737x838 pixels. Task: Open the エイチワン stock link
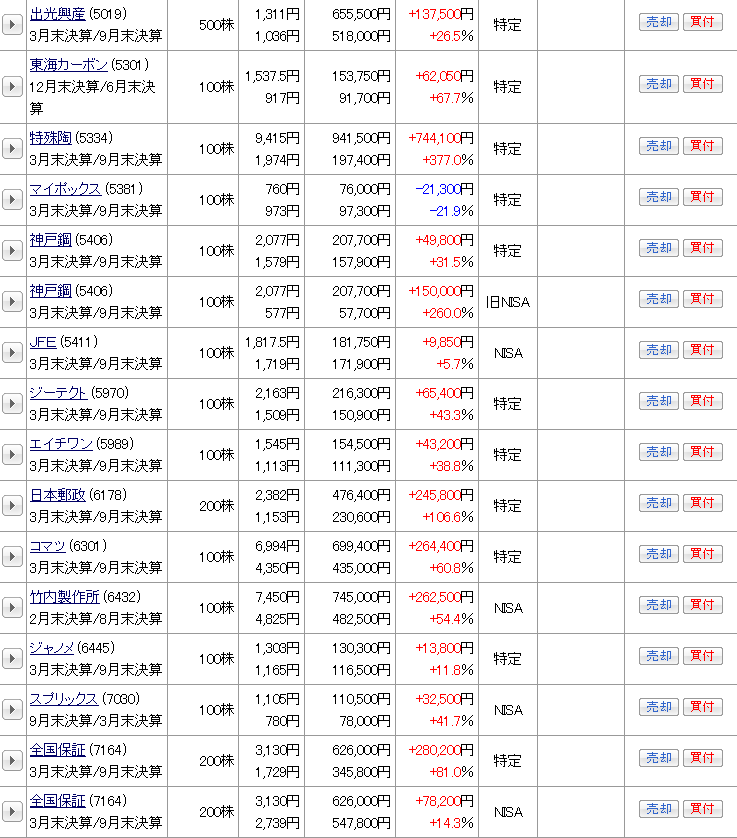[61, 444]
